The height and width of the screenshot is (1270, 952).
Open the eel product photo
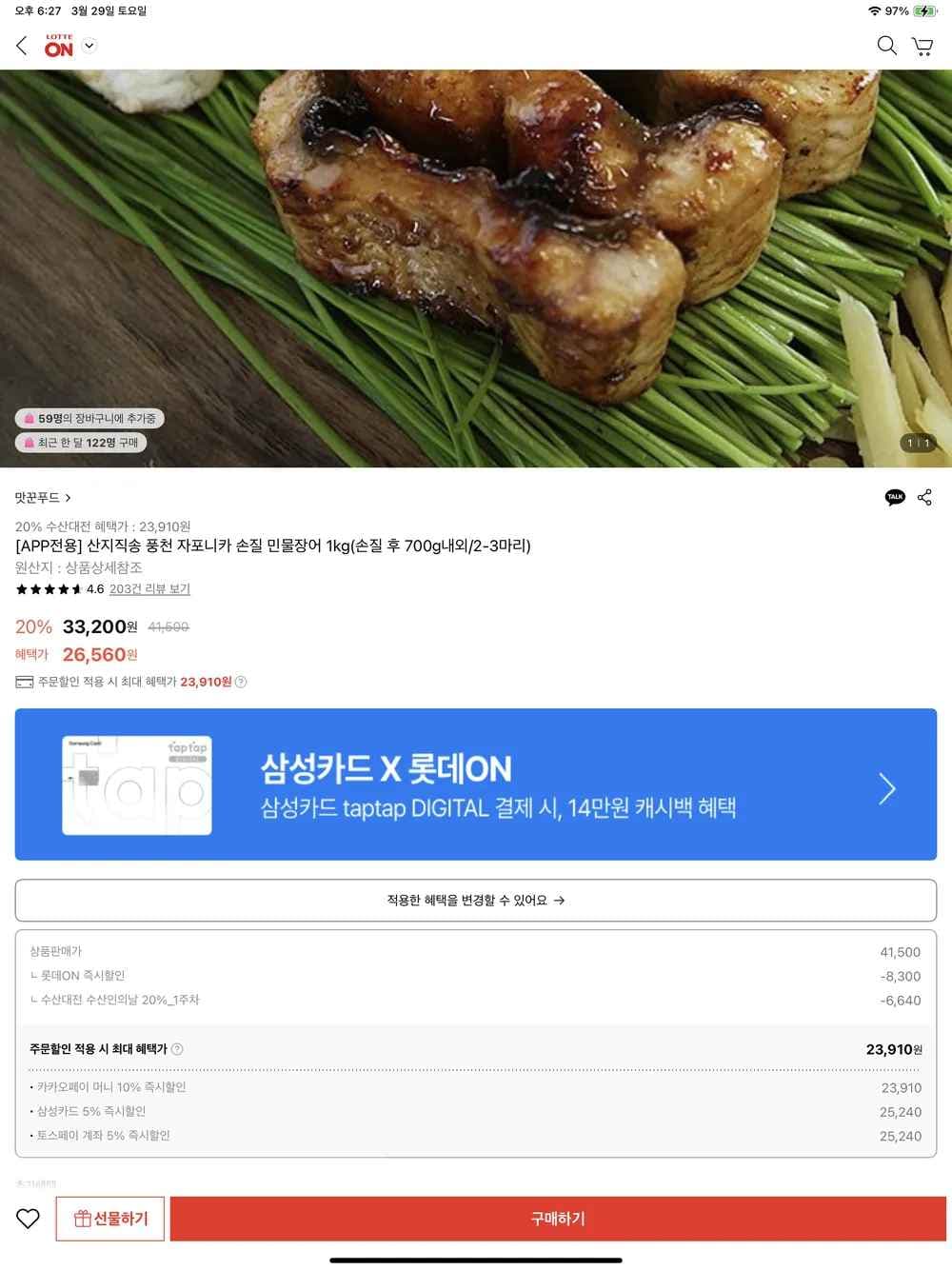tap(476, 267)
